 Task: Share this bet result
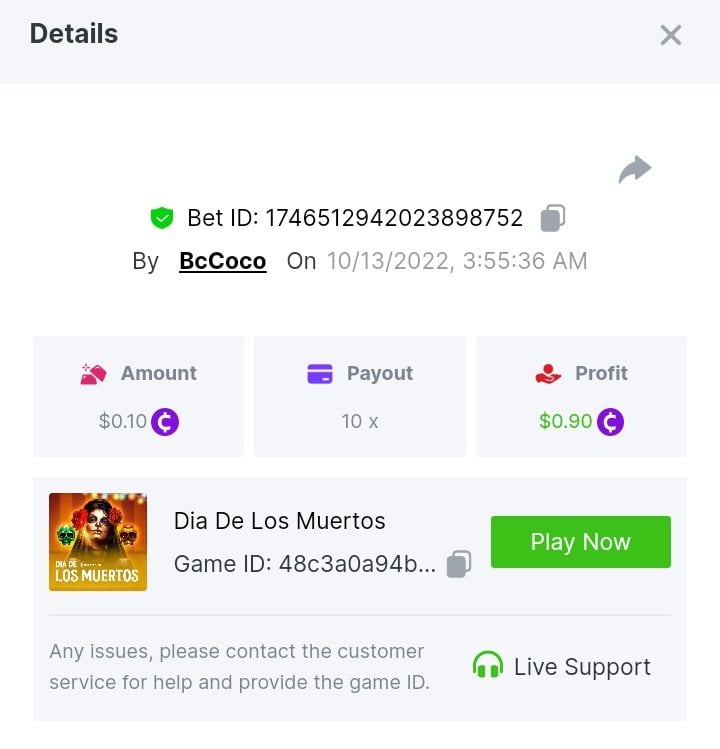[x=634, y=170]
